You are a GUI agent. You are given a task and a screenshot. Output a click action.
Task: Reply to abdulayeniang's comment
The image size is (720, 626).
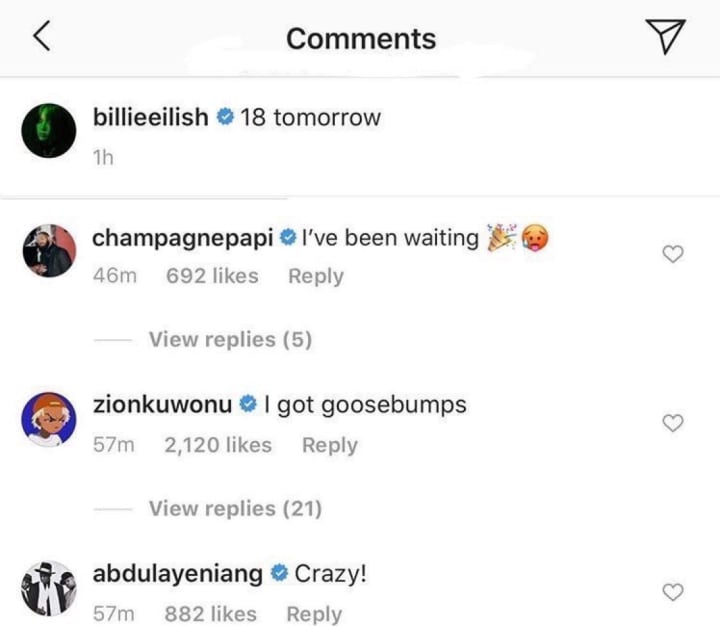314,614
